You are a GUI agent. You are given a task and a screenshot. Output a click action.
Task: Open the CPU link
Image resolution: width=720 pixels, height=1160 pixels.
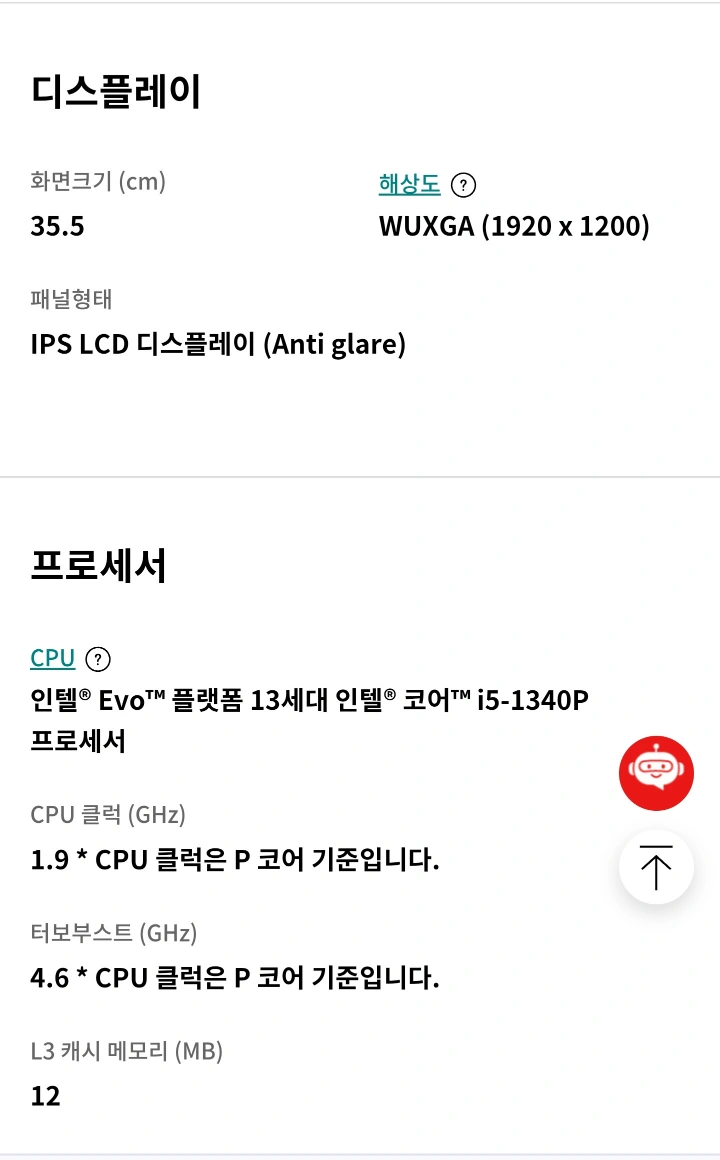click(x=53, y=658)
